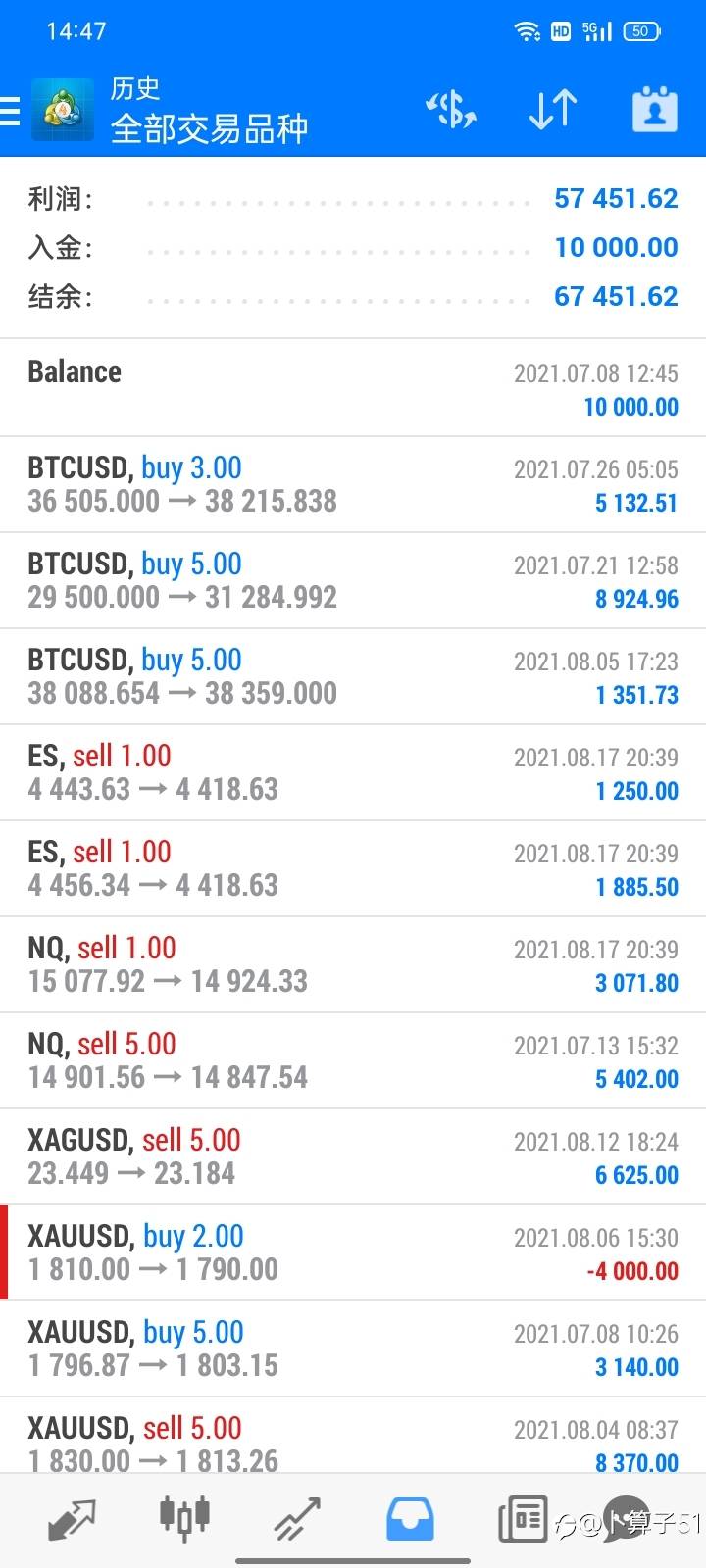The height and width of the screenshot is (1568, 706).
Task: Open ES sell trade with profit 1 885.50
Action: coord(353,869)
